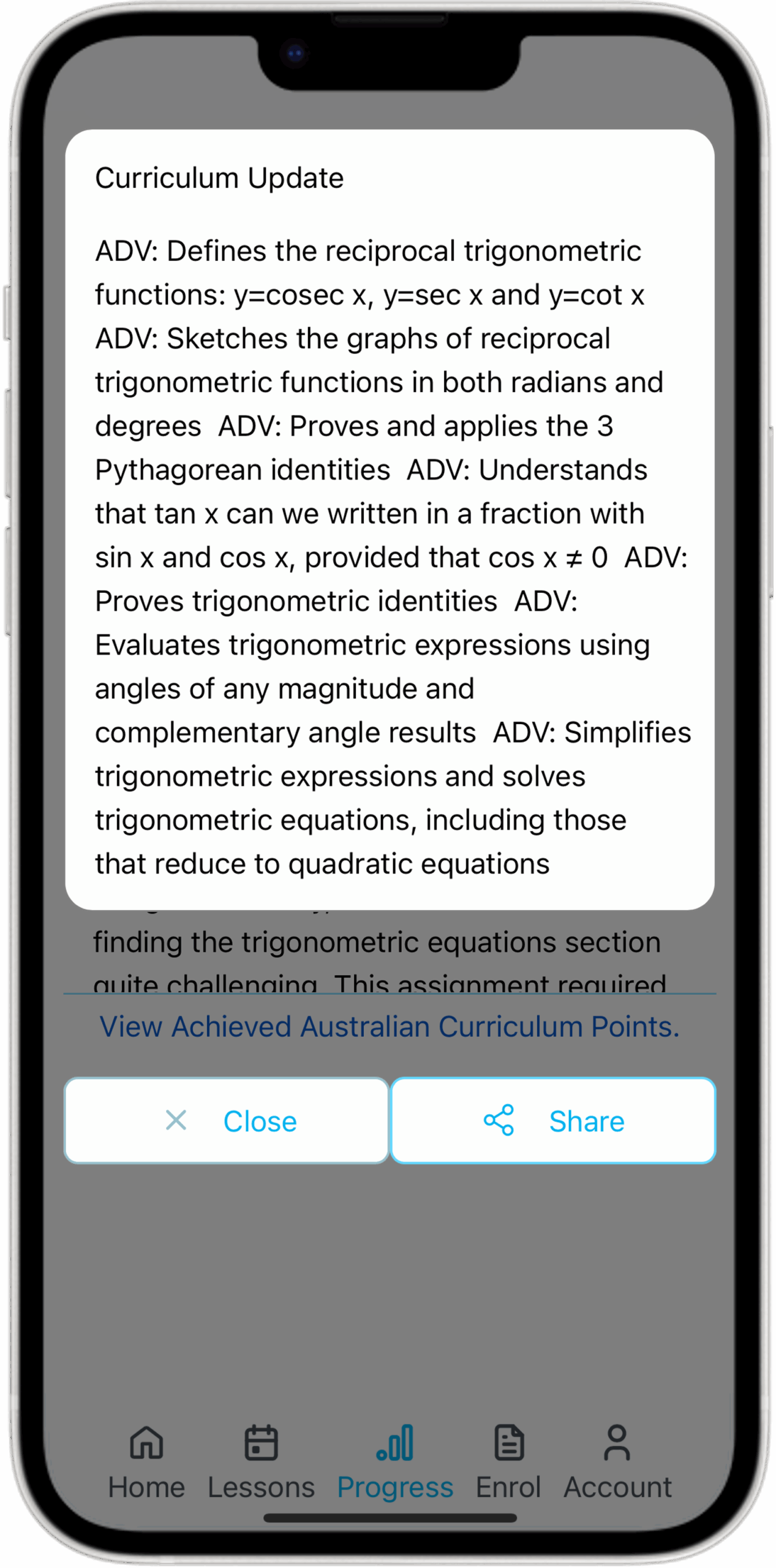
Task: Close the curriculum update view
Action: pyautogui.click(x=227, y=1120)
